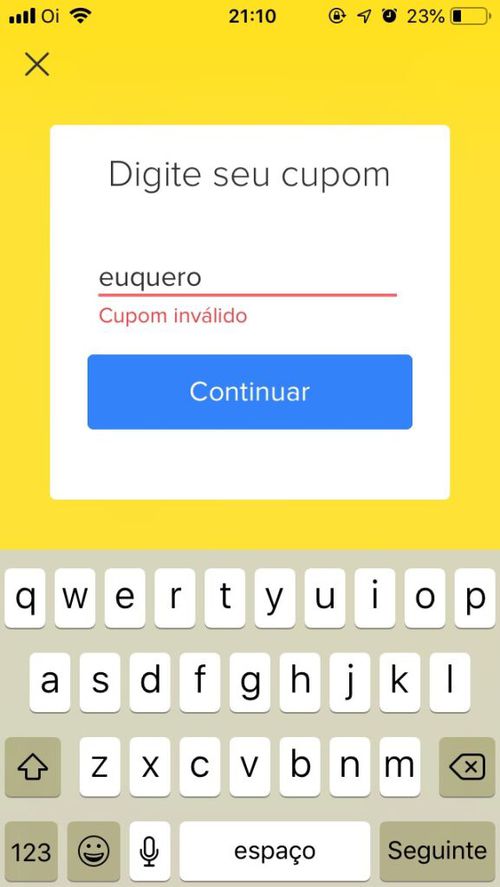Tap the Seguinte key on the keyboard

coord(437,850)
